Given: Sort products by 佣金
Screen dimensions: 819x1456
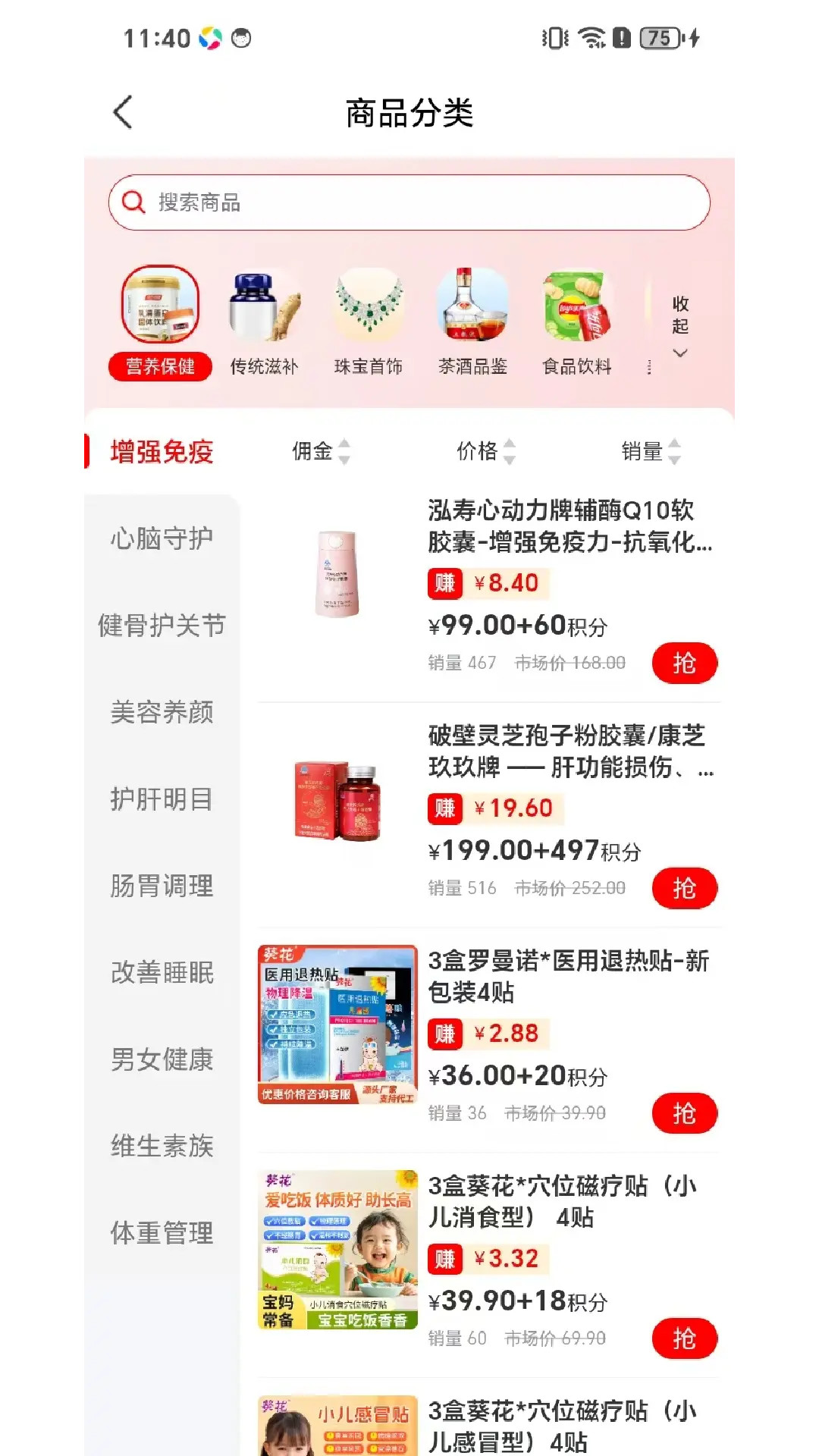Looking at the screenshot, I should pos(321,451).
